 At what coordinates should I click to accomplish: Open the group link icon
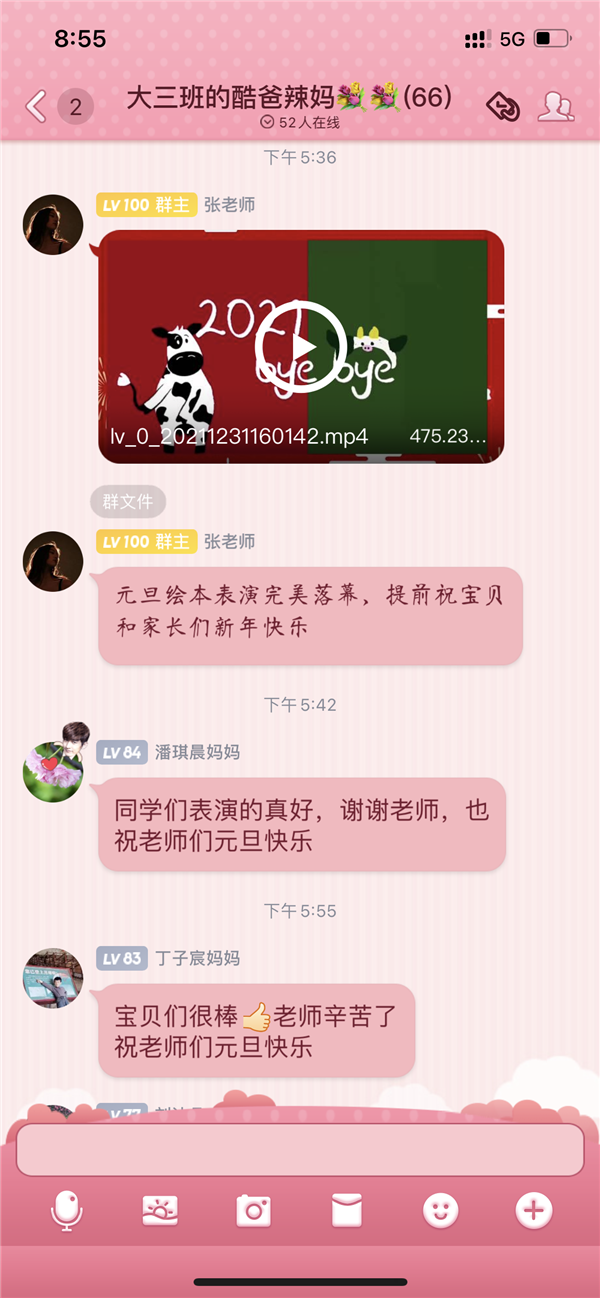click(x=503, y=106)
